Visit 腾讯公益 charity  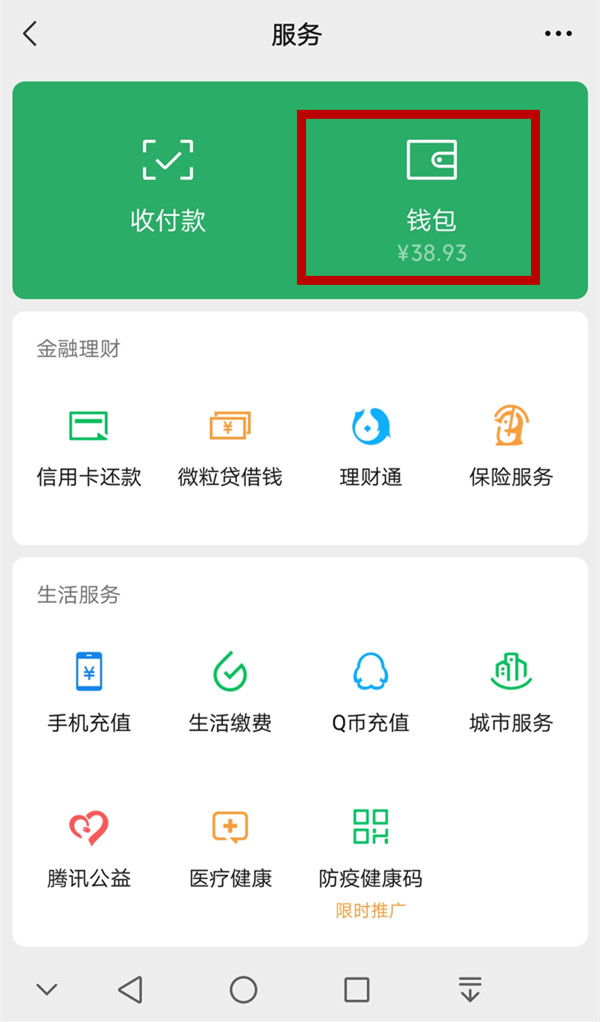pyautogui.click(x=89, y=846)
